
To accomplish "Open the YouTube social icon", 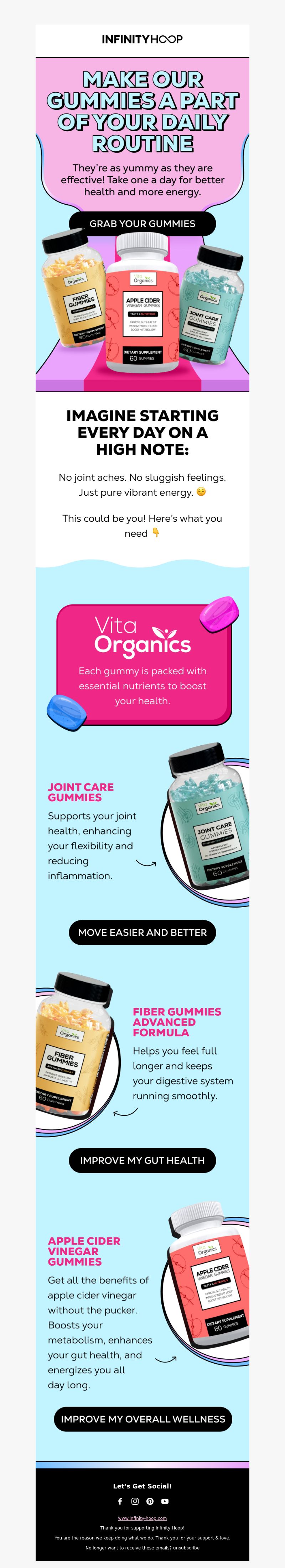I will coord(165,1501).
